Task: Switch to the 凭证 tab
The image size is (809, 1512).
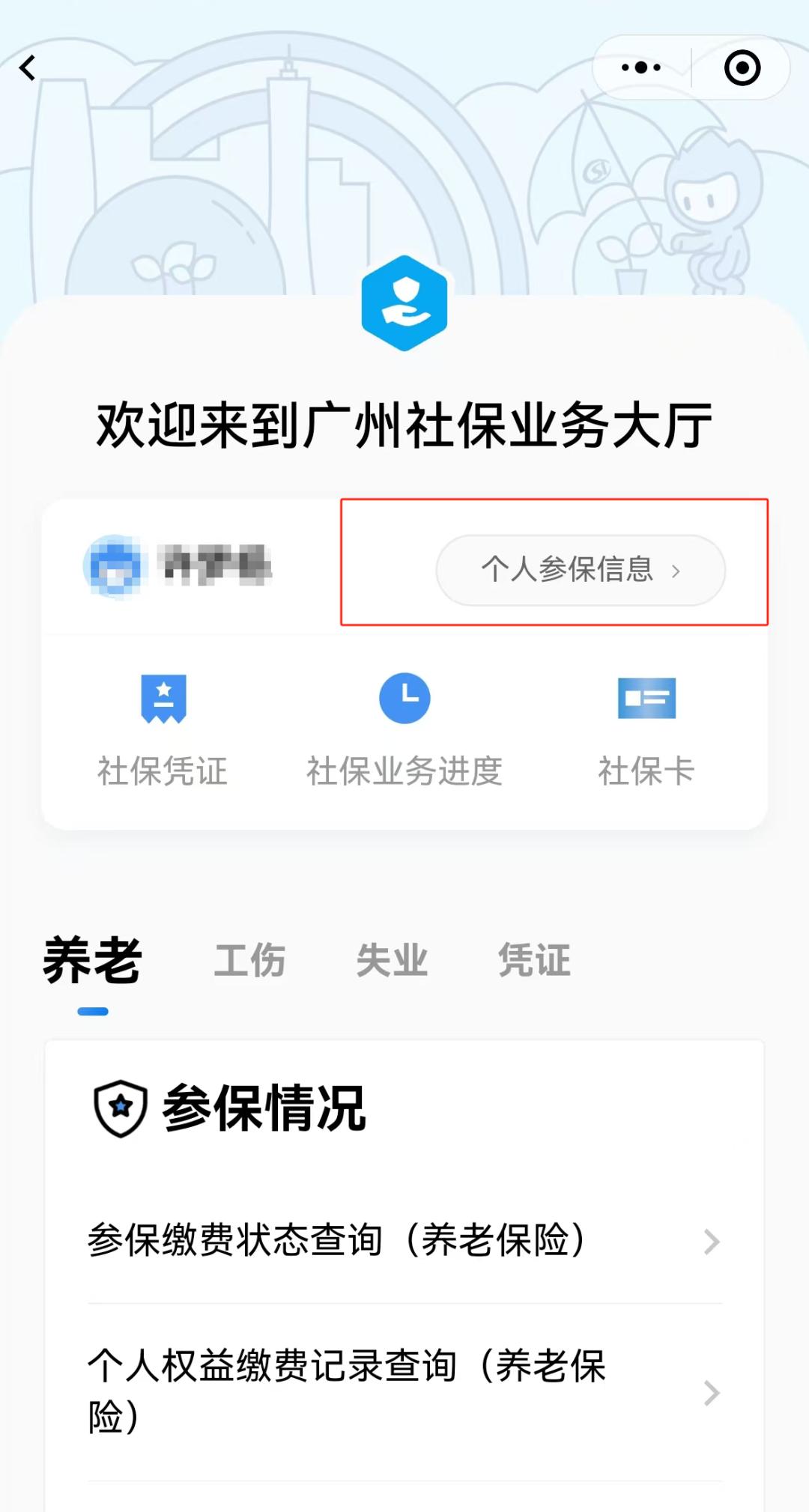Action: click(x=534, y=961)
